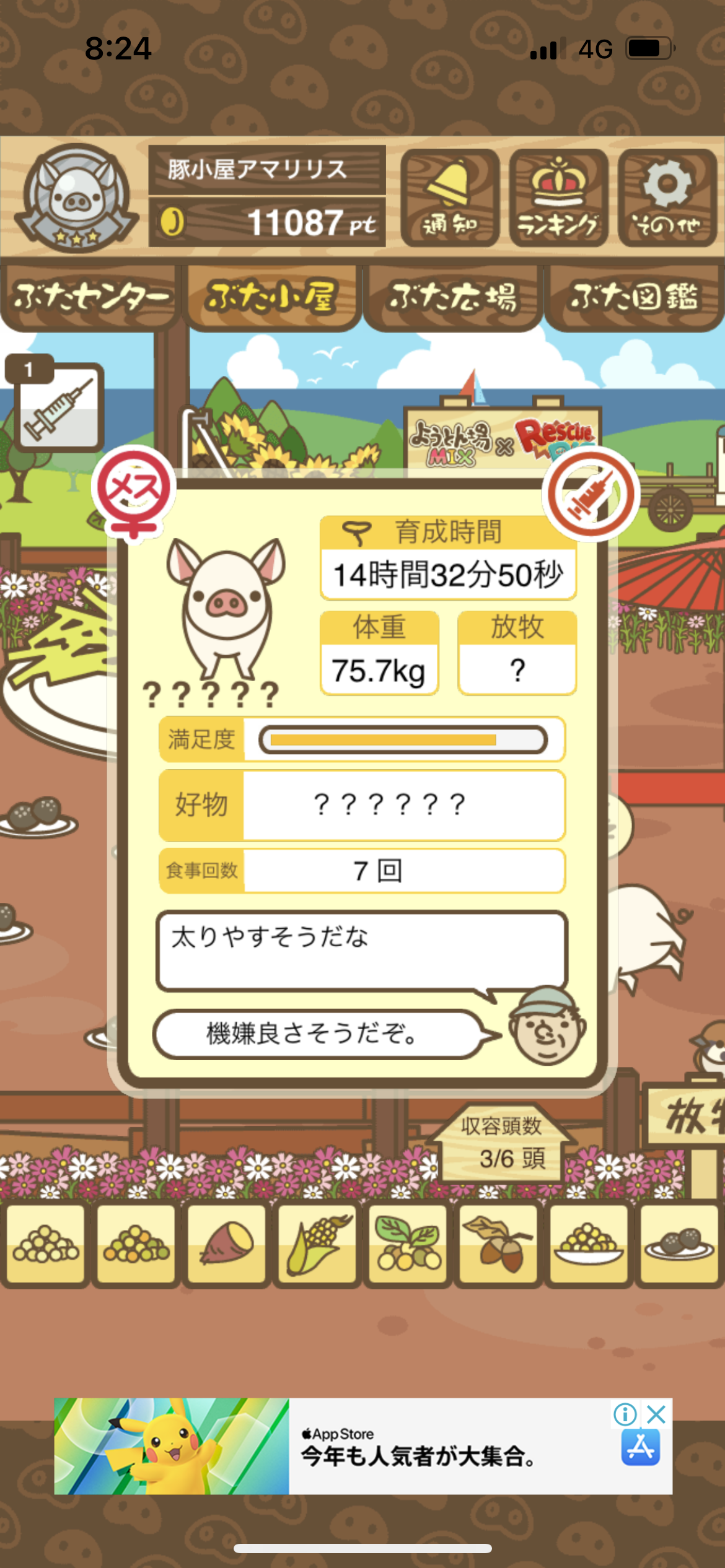Switch to the ぶたセンター tab
Image resolution: width=725 pixels, height=1568 pixels.
coord(90,297)
